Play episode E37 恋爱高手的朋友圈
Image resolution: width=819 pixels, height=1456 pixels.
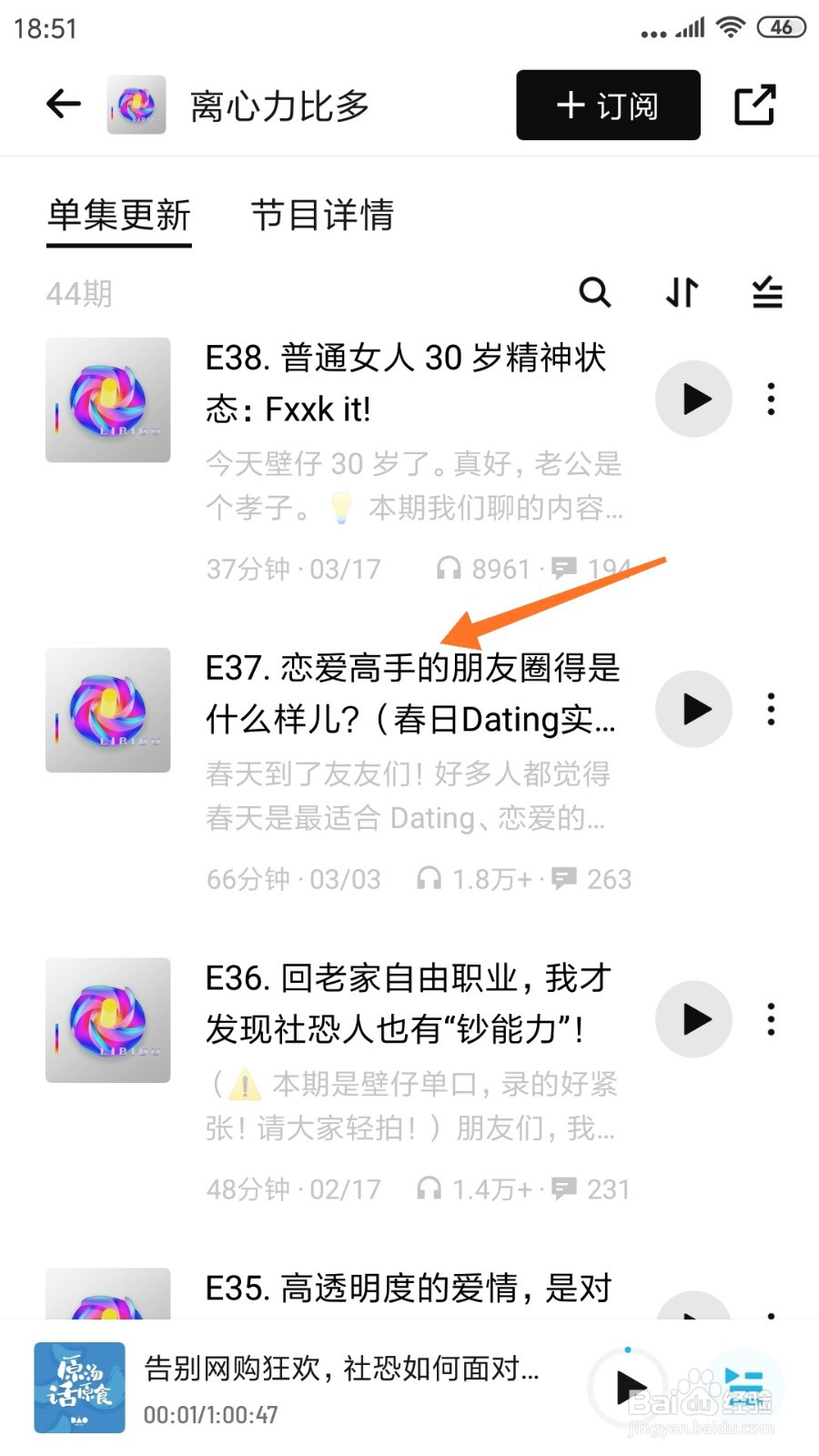tap(694, 709)
